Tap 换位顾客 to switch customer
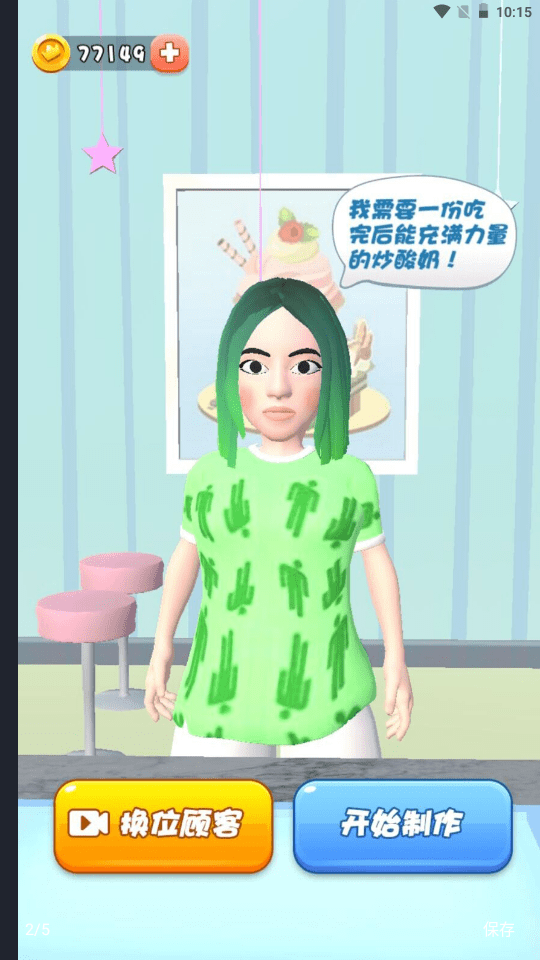The width and height of the screenshot is (540, 960). (x=163, y=826)
